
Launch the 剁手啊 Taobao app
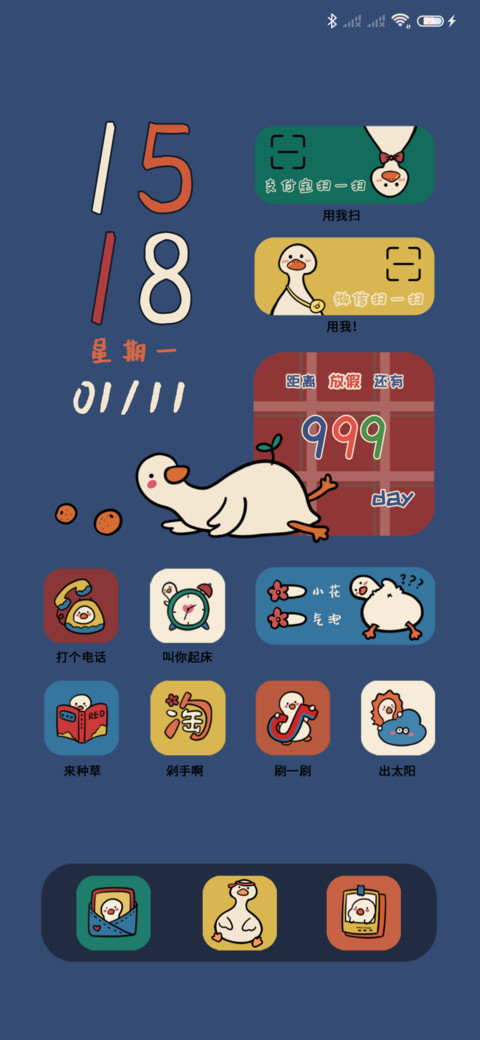click(188, 718)
